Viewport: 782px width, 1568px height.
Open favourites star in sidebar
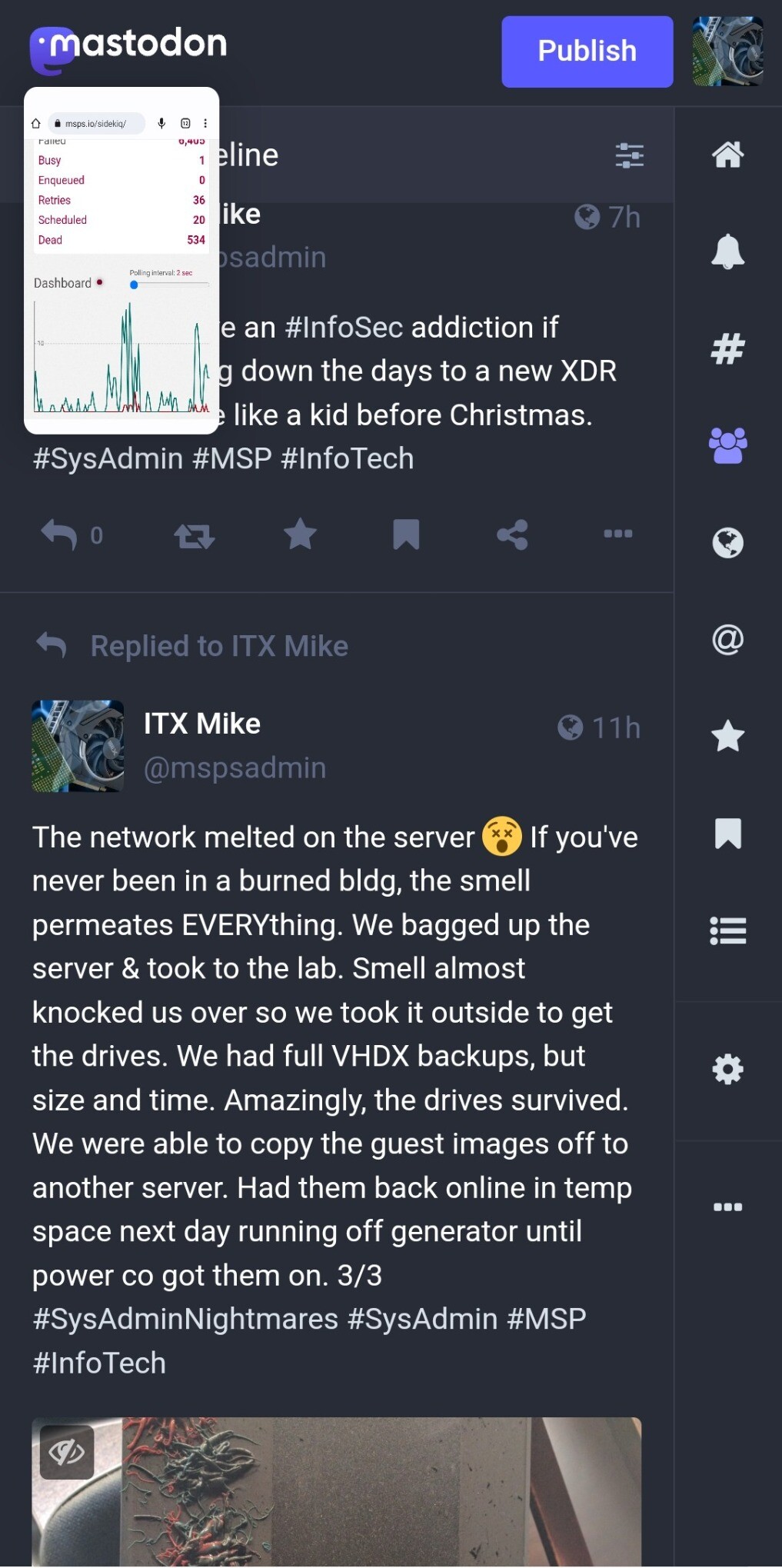(727, 736)
